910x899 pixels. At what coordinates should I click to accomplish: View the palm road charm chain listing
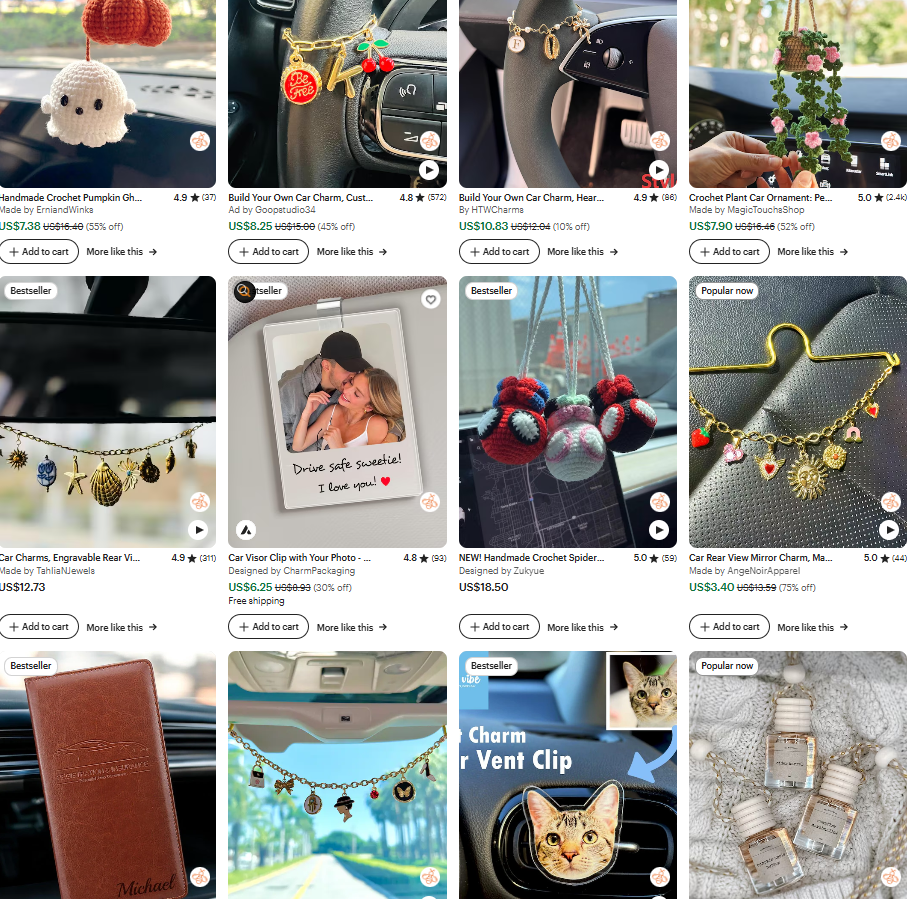coord(337,775)
